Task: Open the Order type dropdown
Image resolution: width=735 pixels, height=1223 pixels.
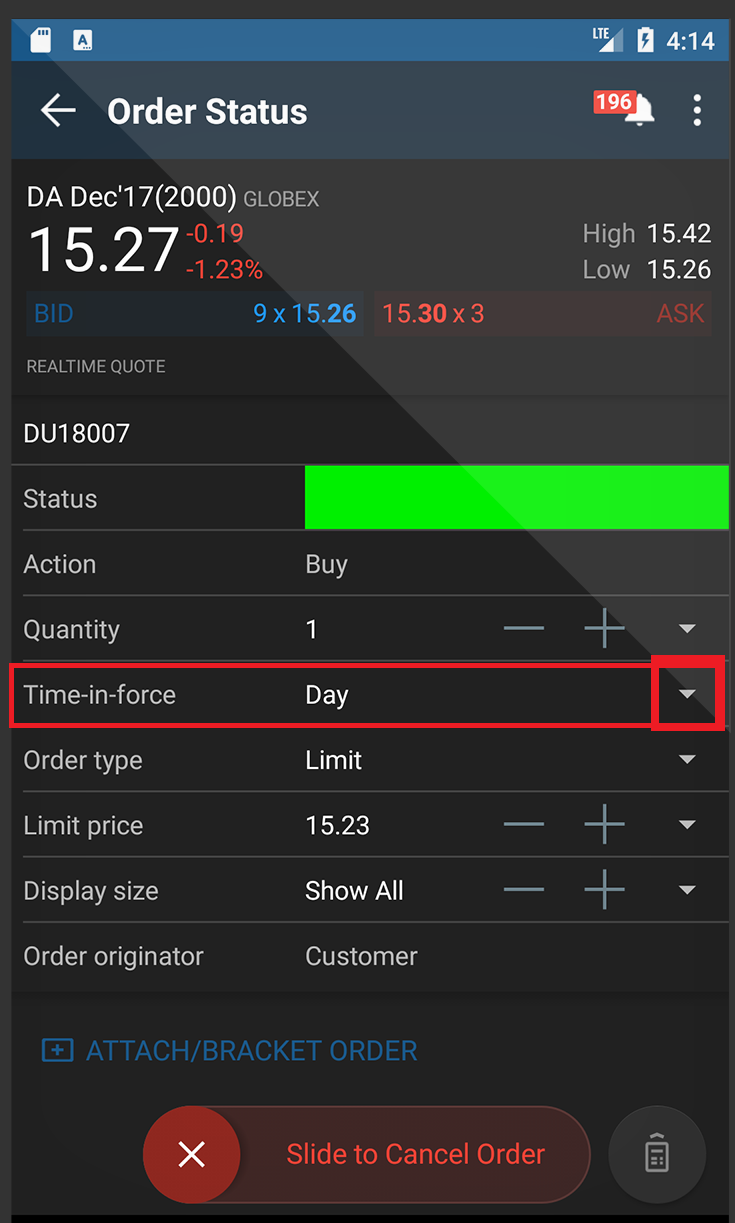Action: 687,760
